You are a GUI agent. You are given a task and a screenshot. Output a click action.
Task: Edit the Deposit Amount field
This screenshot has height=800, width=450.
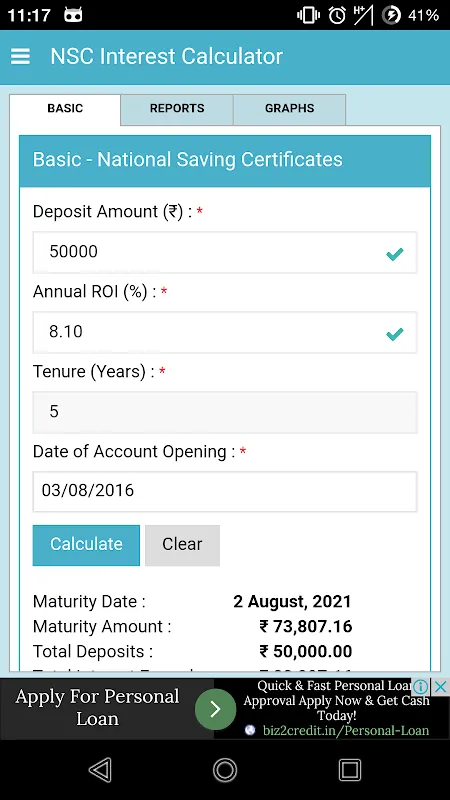[x=225, y=253]
